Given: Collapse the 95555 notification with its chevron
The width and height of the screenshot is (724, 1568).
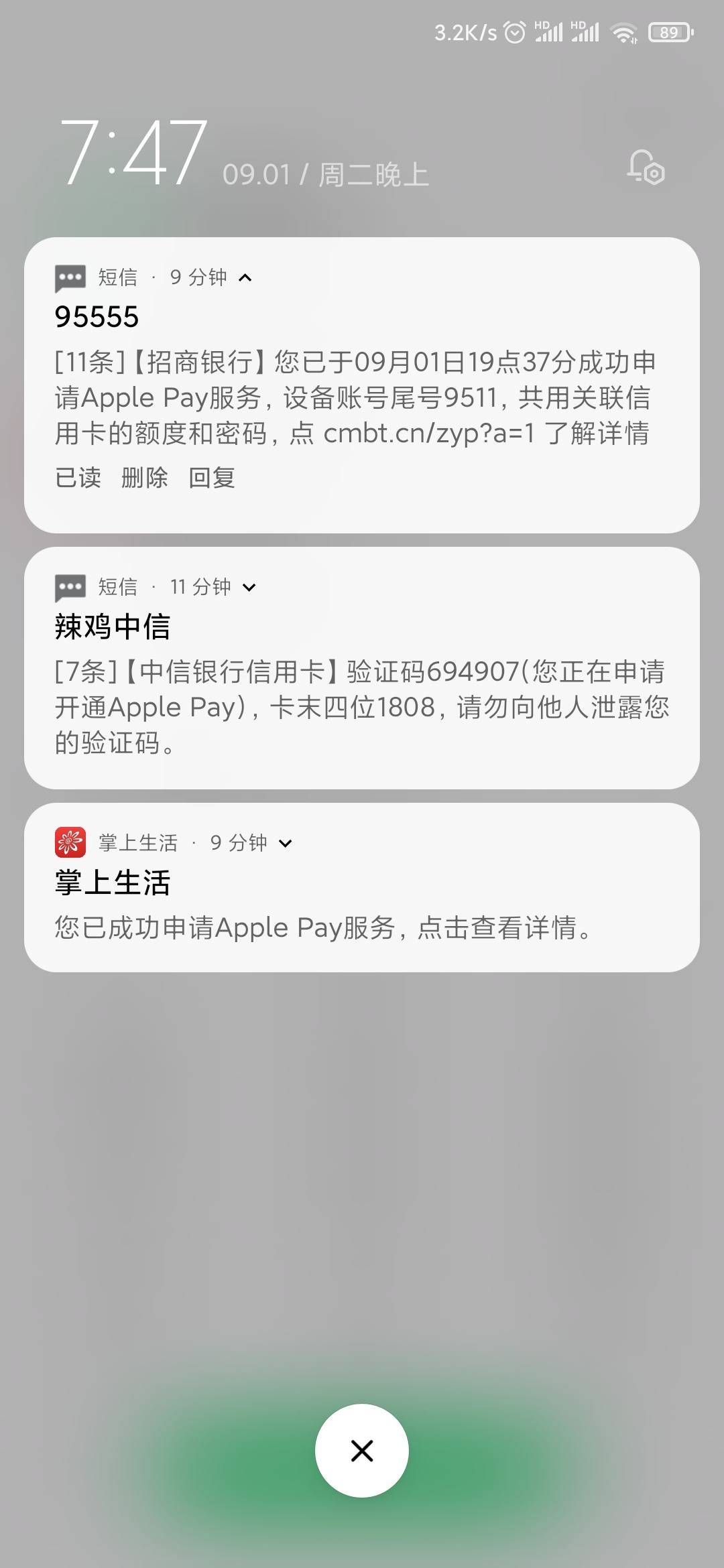Looking at the screenshot, I should pos(244,277).
